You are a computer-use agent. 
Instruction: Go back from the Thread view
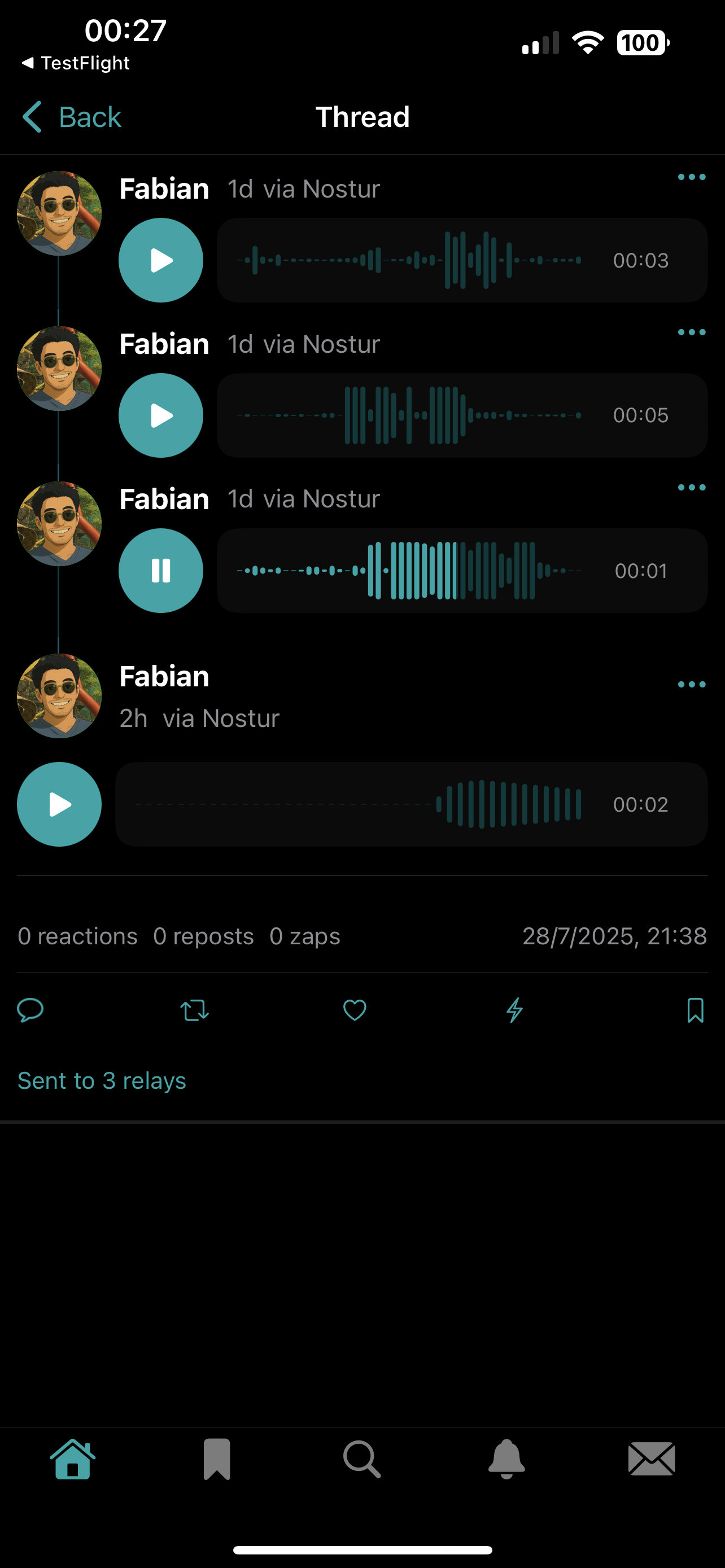pyautogui.click(x=72, y=117)
